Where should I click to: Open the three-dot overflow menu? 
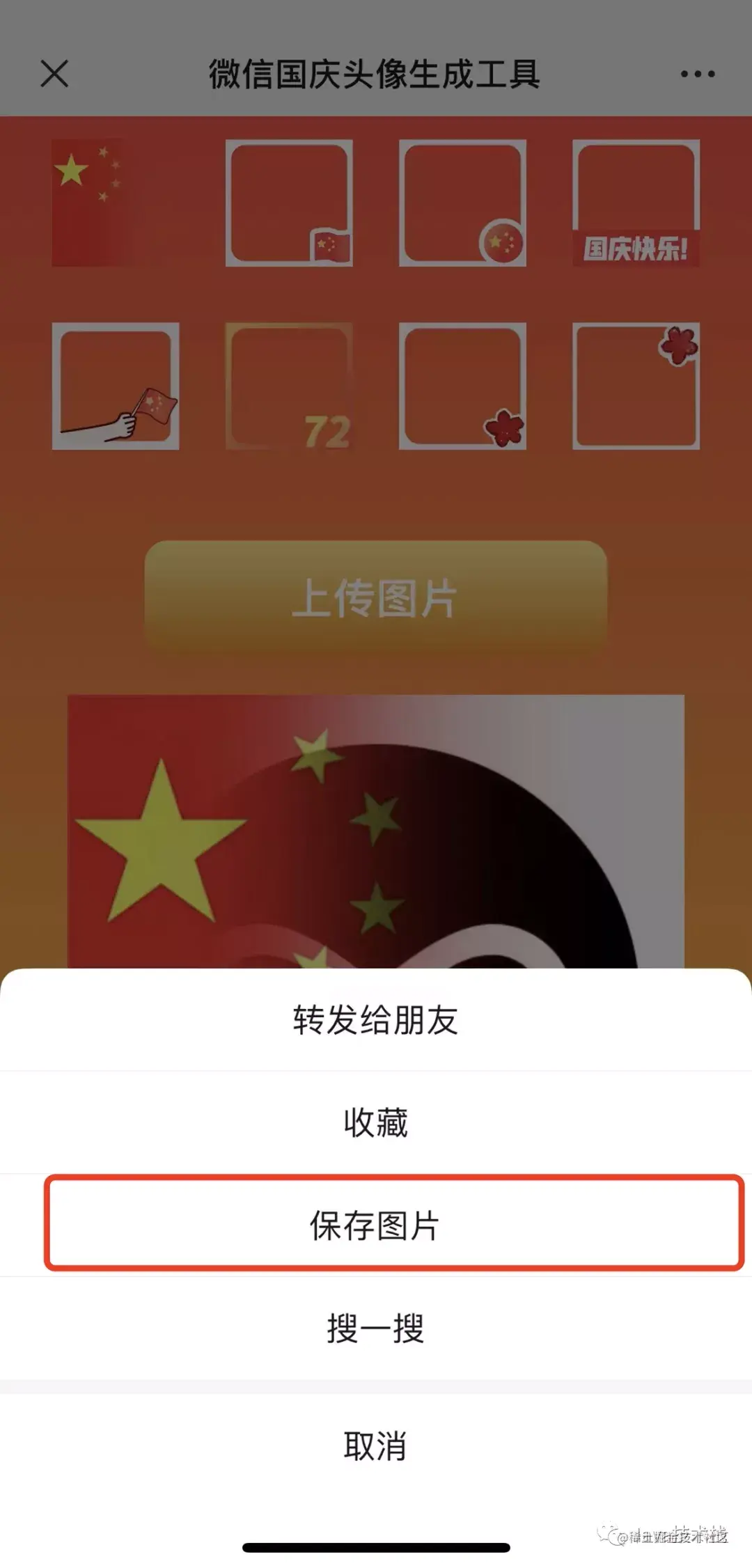point(698,74)
